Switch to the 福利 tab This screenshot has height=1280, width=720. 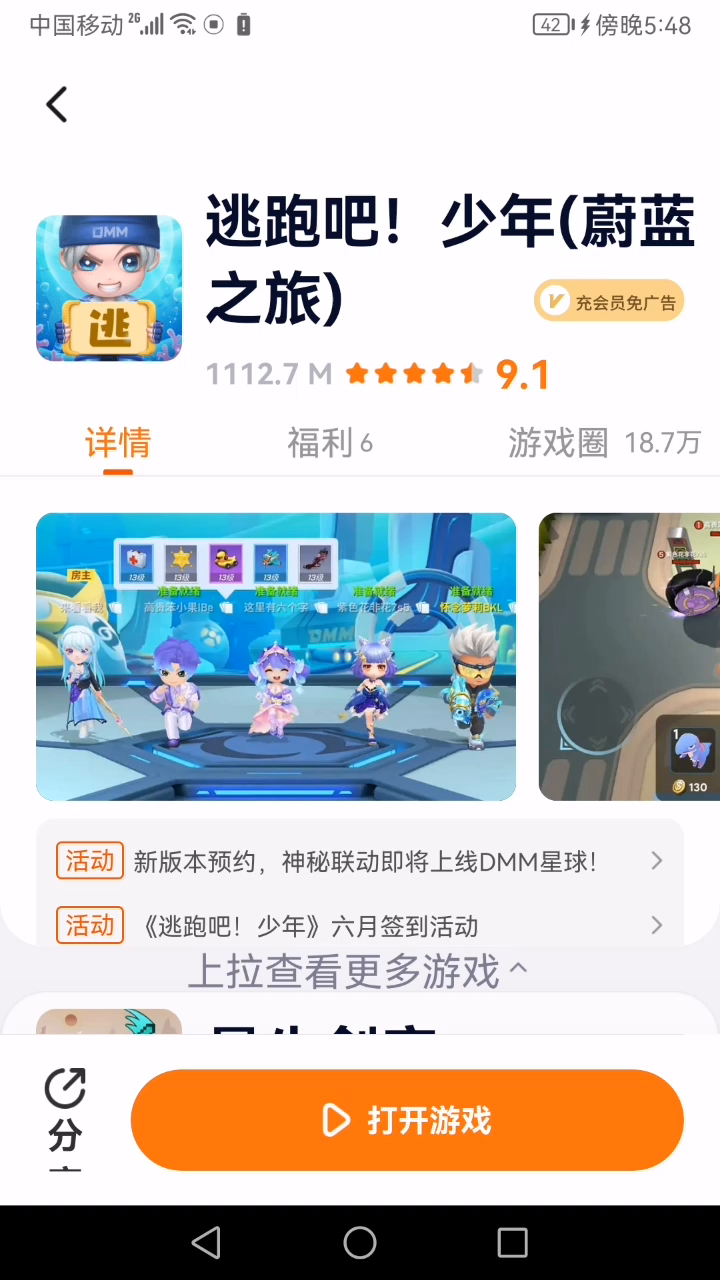329,443
